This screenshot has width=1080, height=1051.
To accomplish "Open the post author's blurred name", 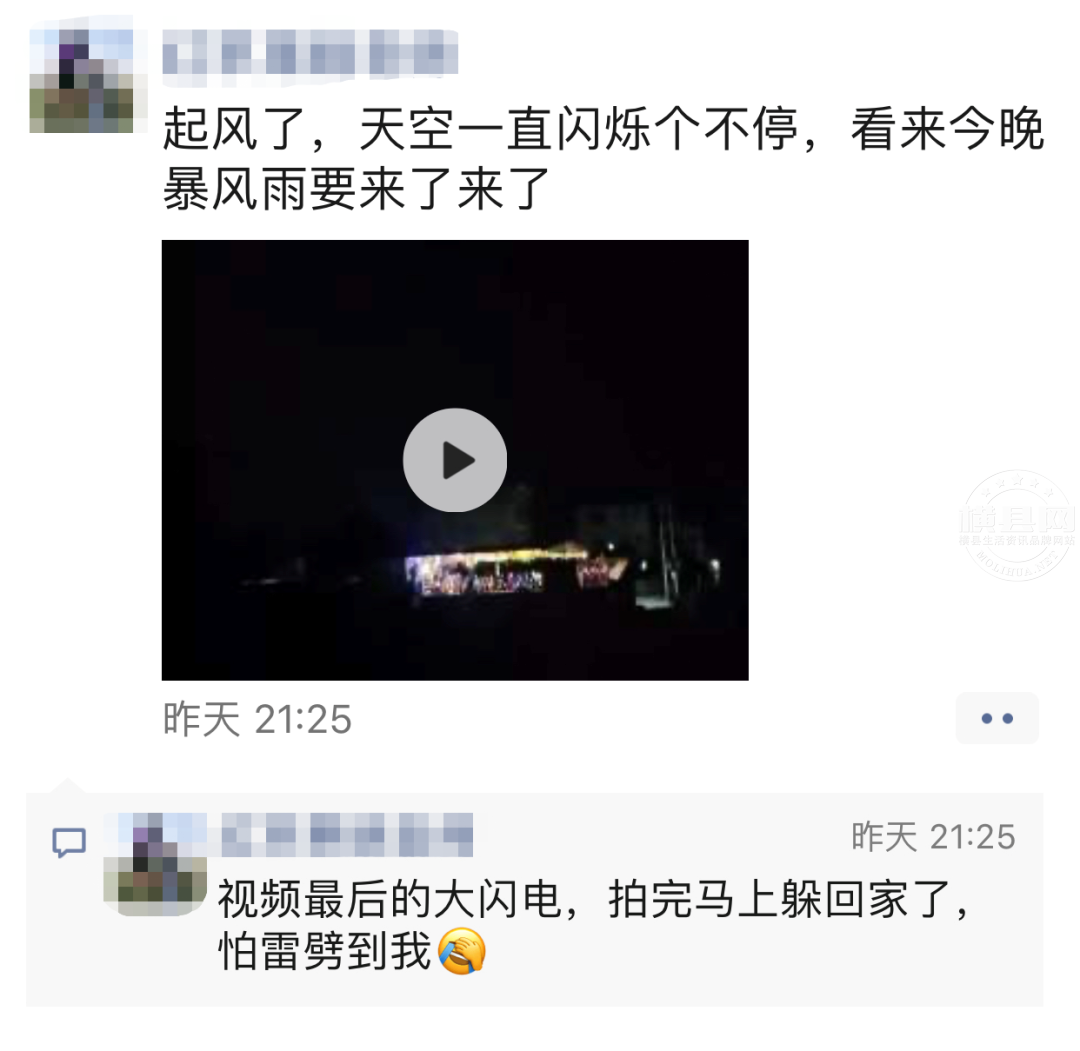I will [310, 54].
